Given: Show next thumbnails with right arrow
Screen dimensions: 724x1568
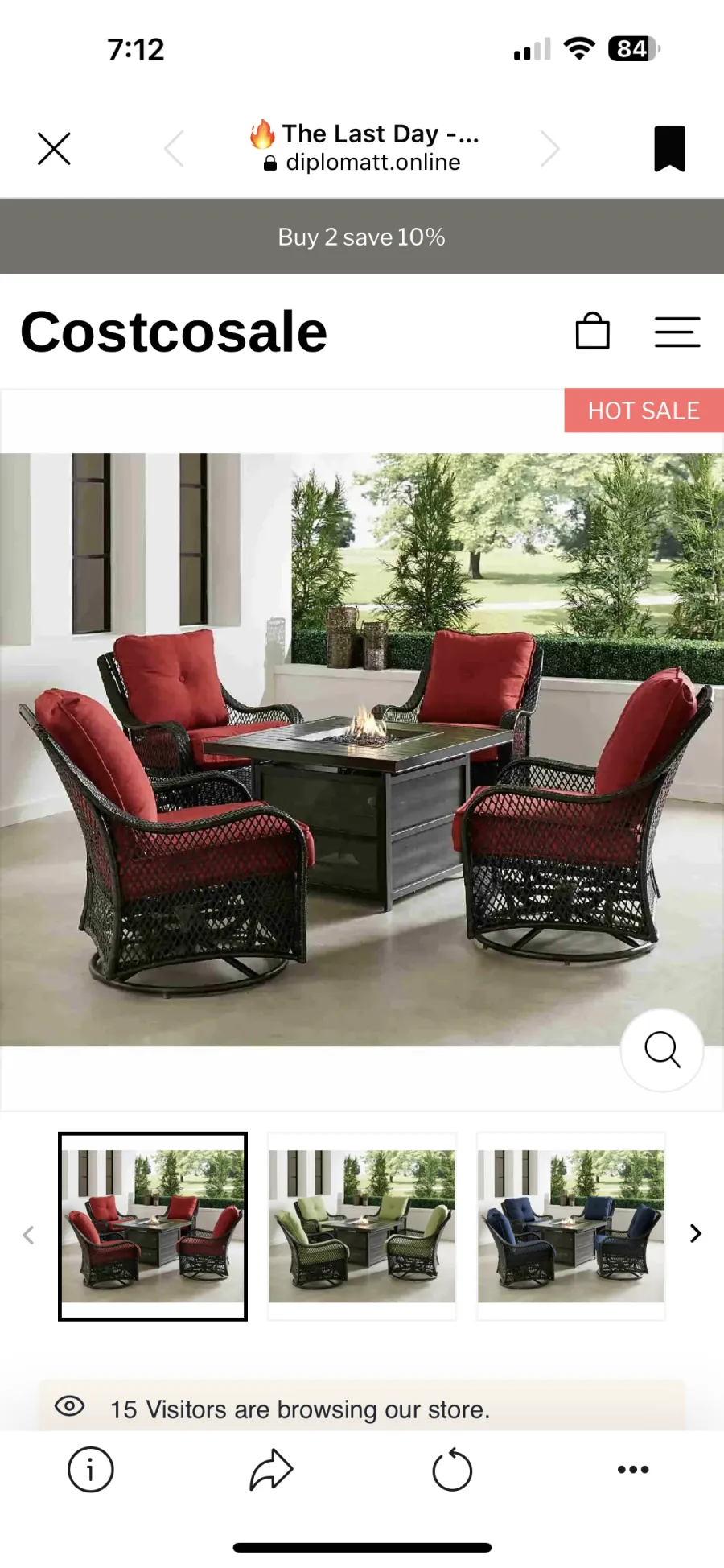Looking at the screenshot, I should click(696, 1233).
